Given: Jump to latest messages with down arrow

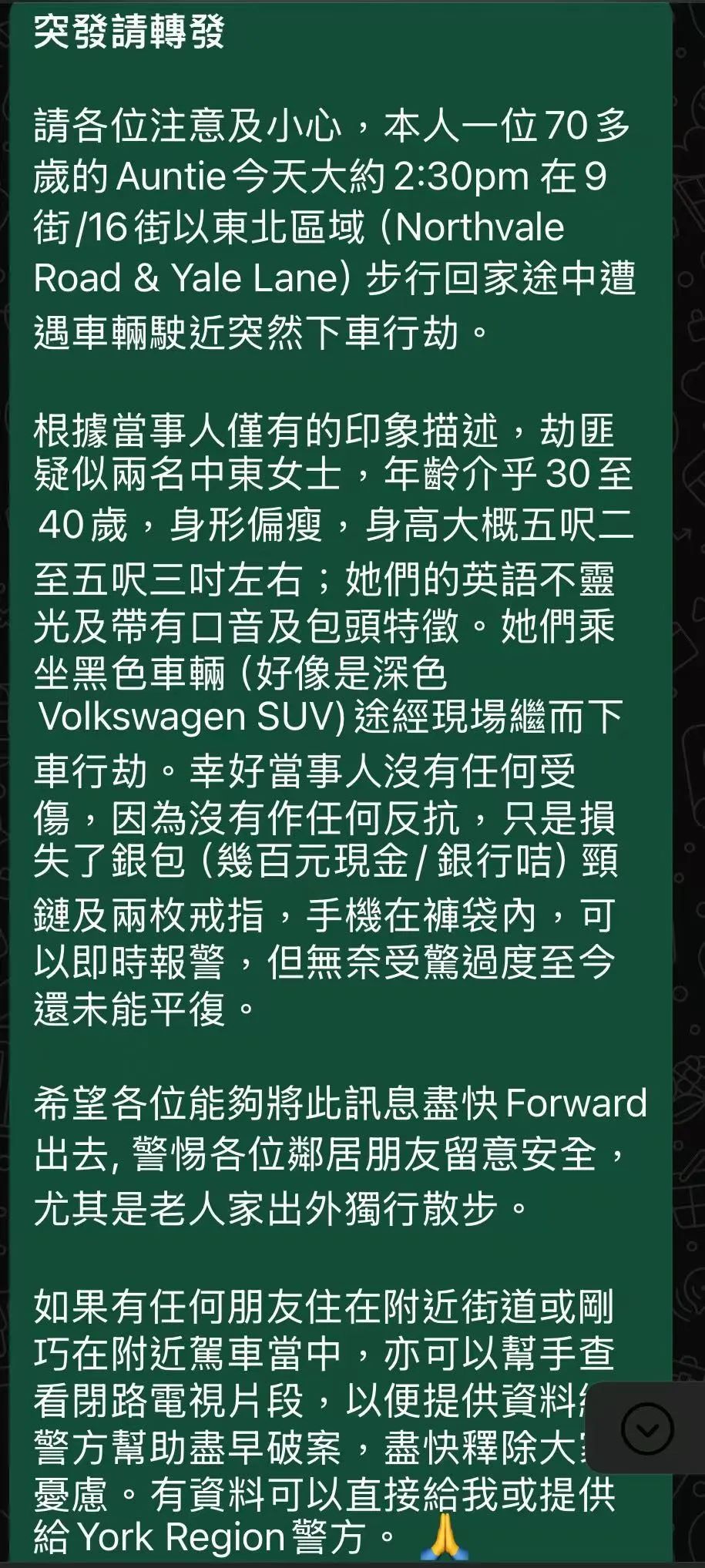Looking at the screenshot, I should (647, 1429).
